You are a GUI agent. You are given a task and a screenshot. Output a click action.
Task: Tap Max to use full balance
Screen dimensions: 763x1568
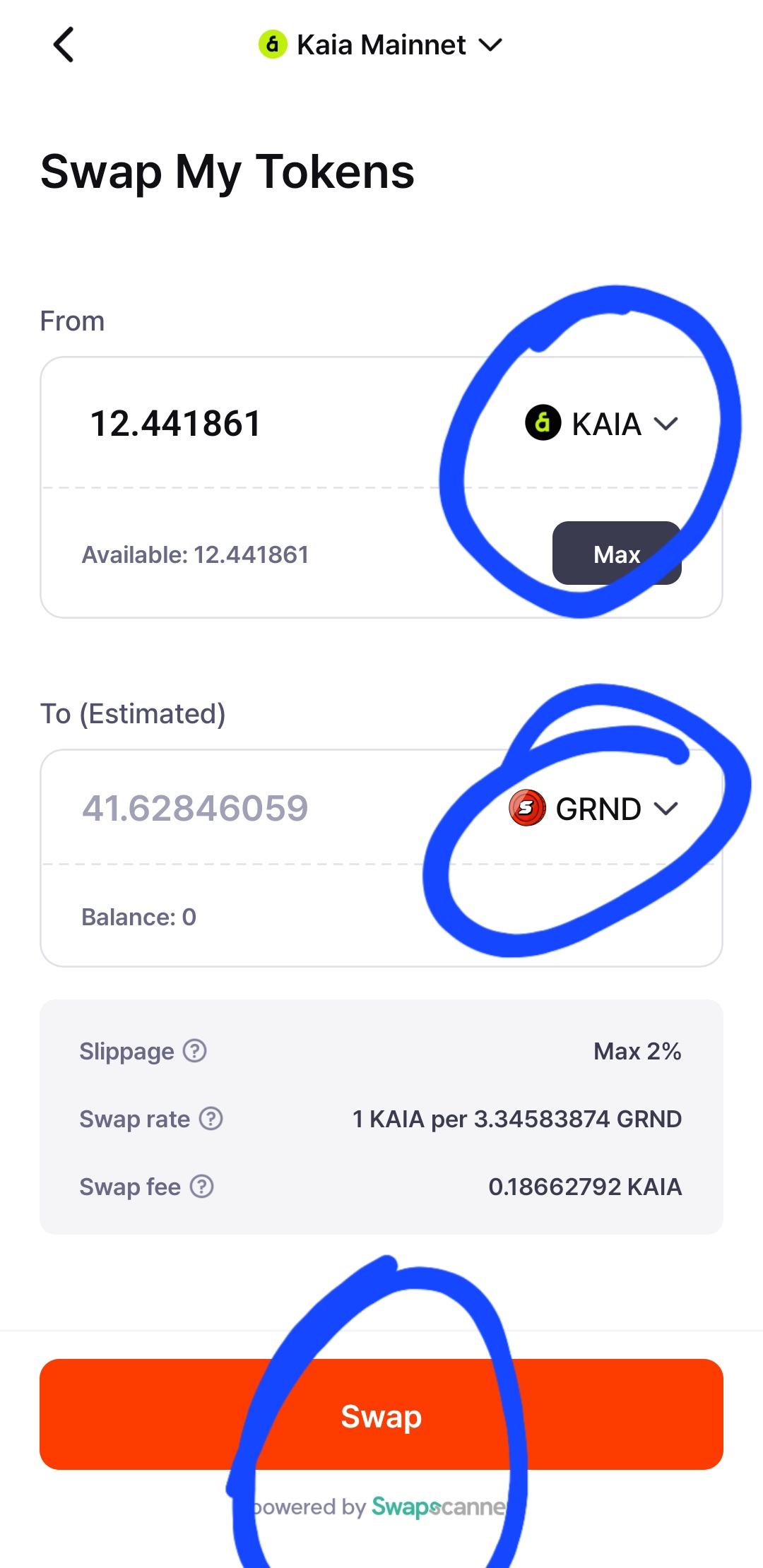point(616,554)
